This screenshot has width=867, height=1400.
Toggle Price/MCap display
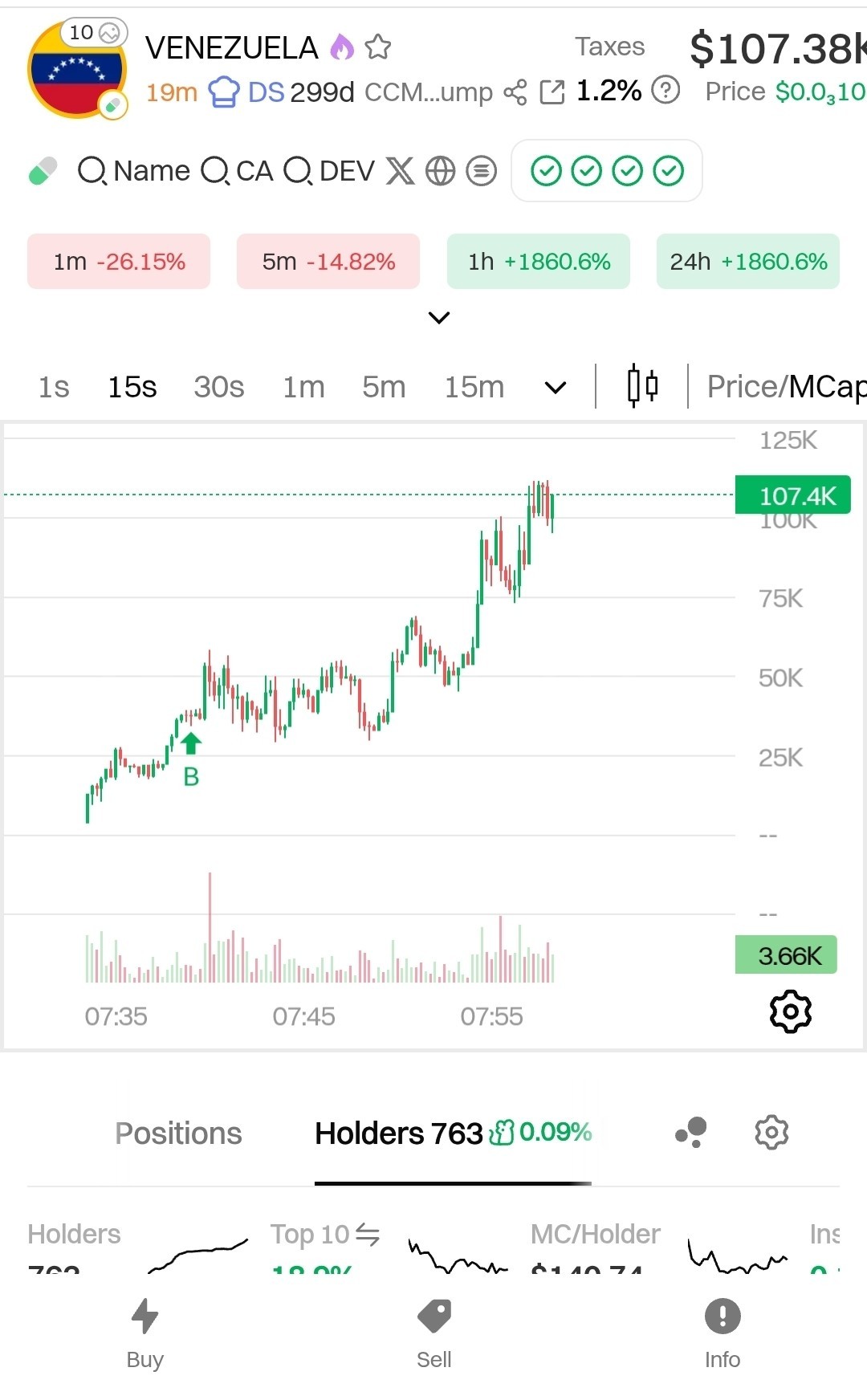787,387
